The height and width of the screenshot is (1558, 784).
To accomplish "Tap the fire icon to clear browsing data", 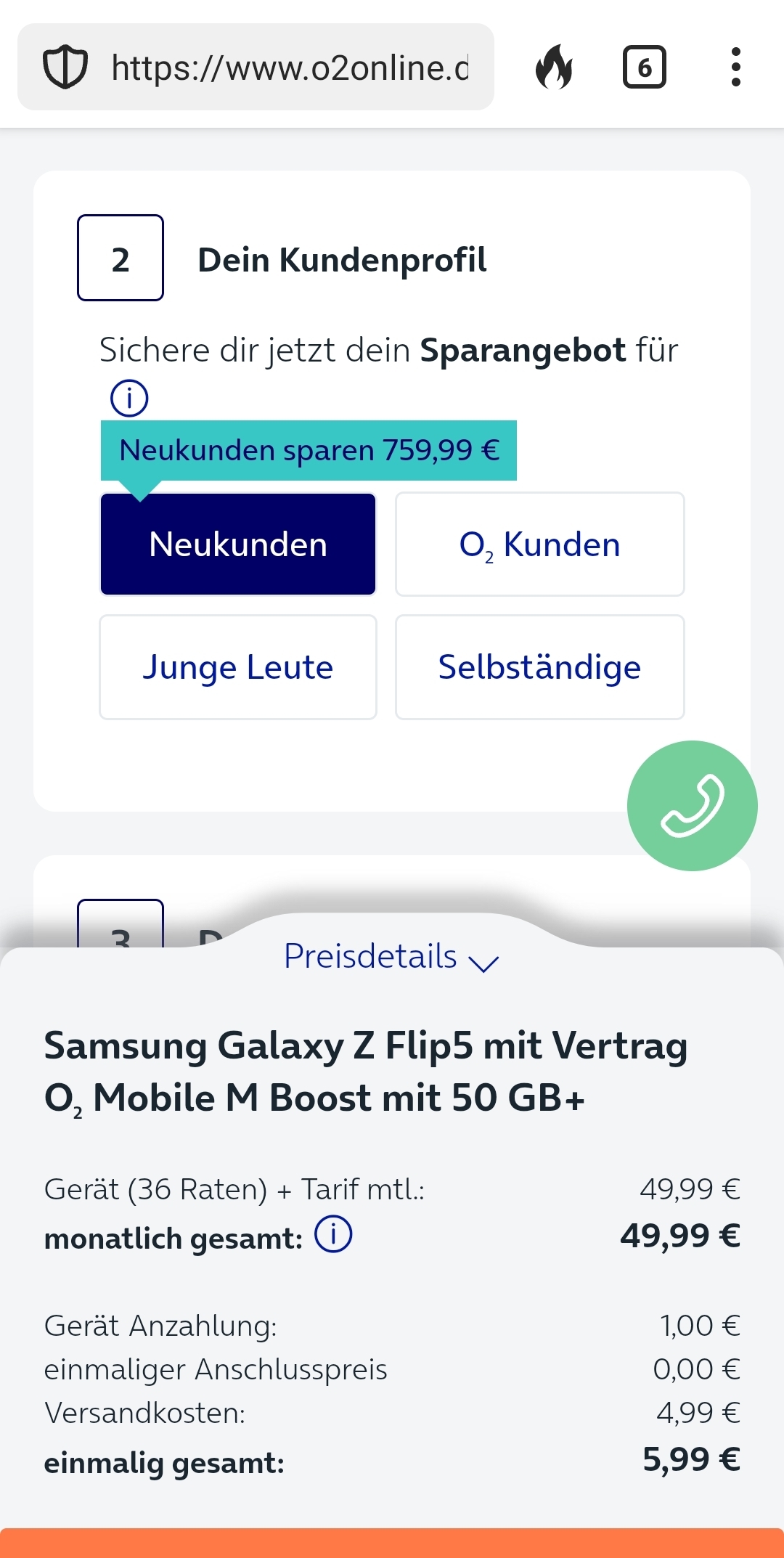I will pos(554,67).
